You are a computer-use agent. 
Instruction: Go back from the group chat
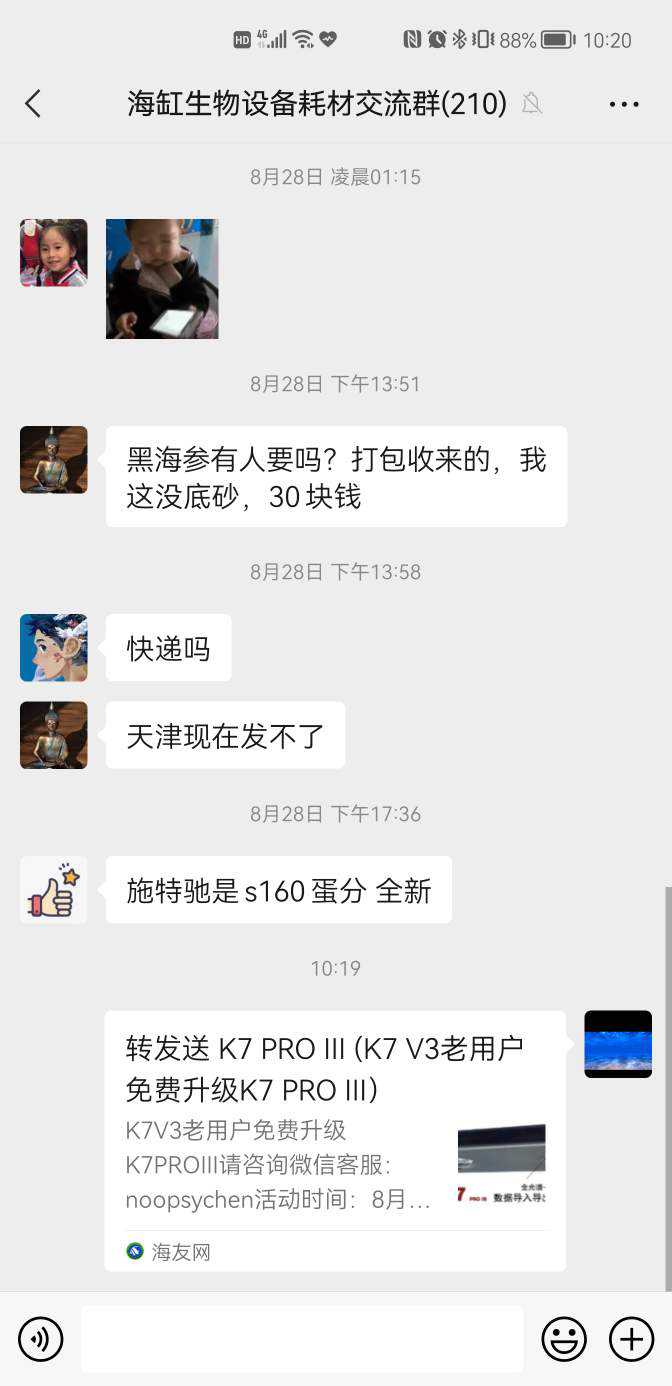(x=33, y=103)
